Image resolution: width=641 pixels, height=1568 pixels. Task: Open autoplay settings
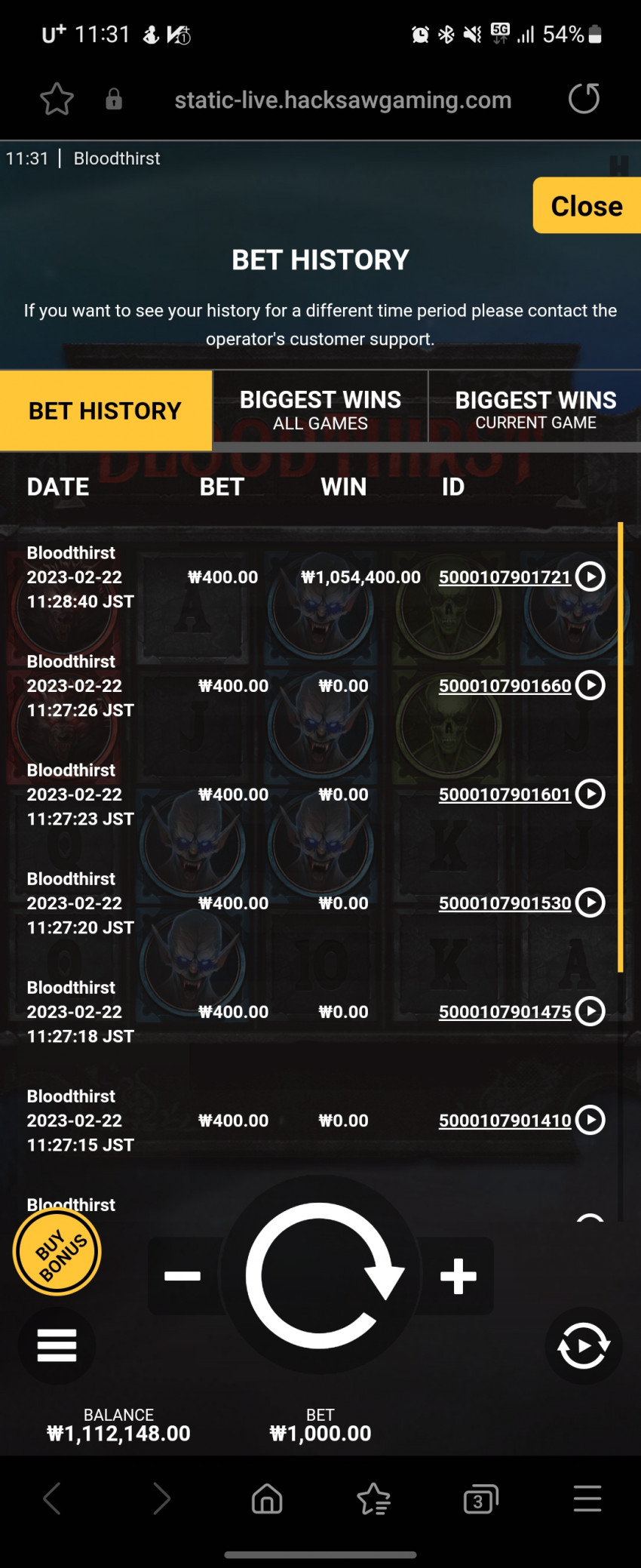[x=583, y=1345]
